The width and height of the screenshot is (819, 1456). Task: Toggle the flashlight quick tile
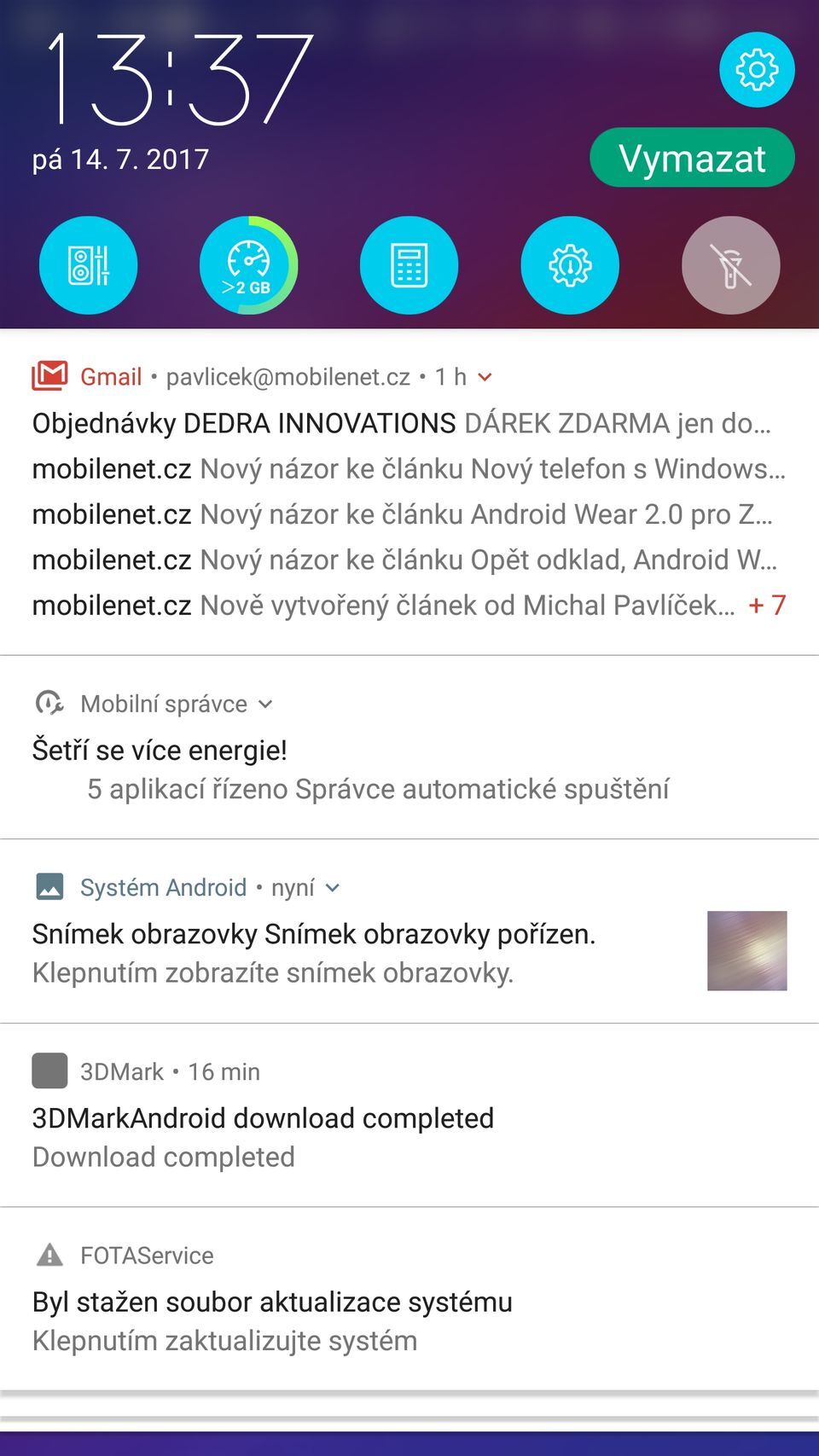point(730,265)
